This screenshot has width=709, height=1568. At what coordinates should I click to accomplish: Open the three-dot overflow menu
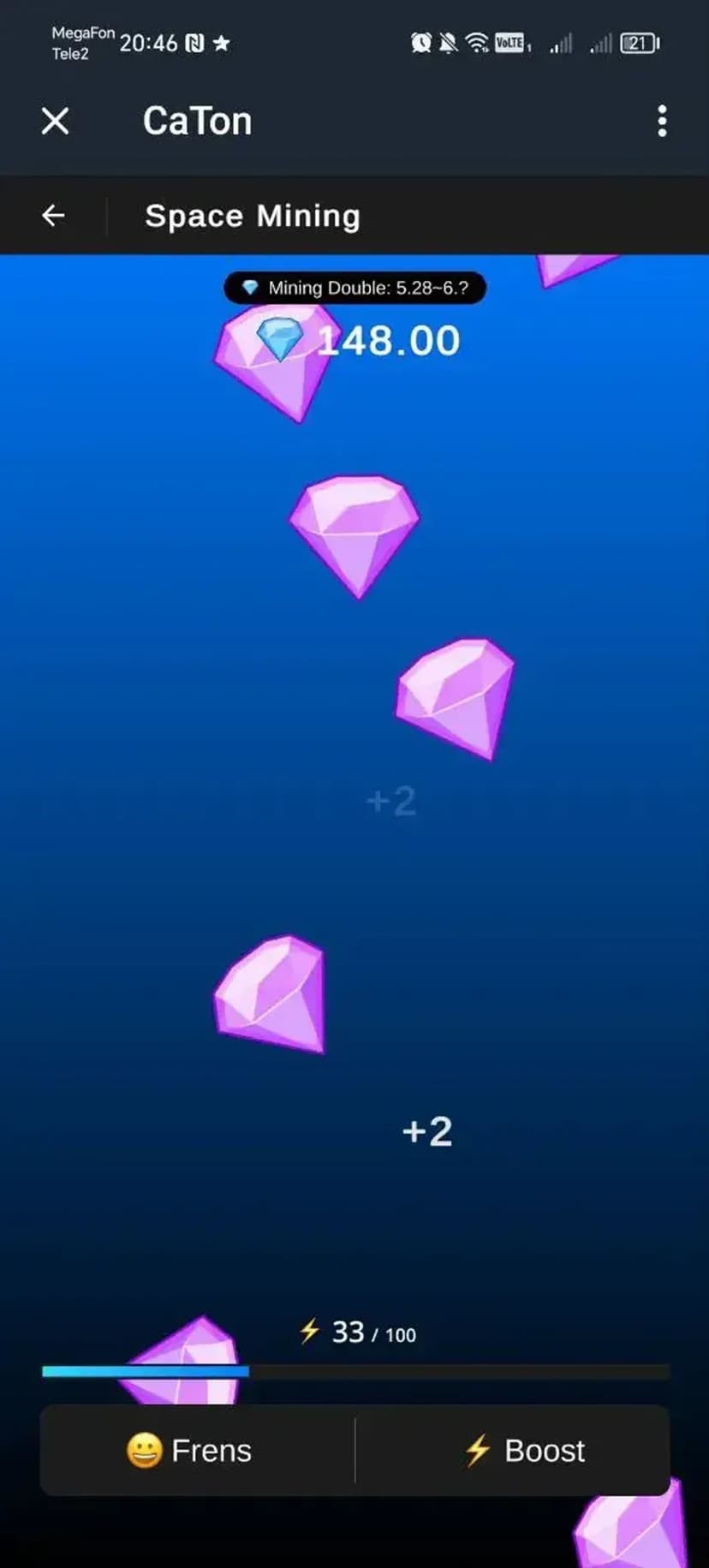pyautogui.click(x=661, y=121)
